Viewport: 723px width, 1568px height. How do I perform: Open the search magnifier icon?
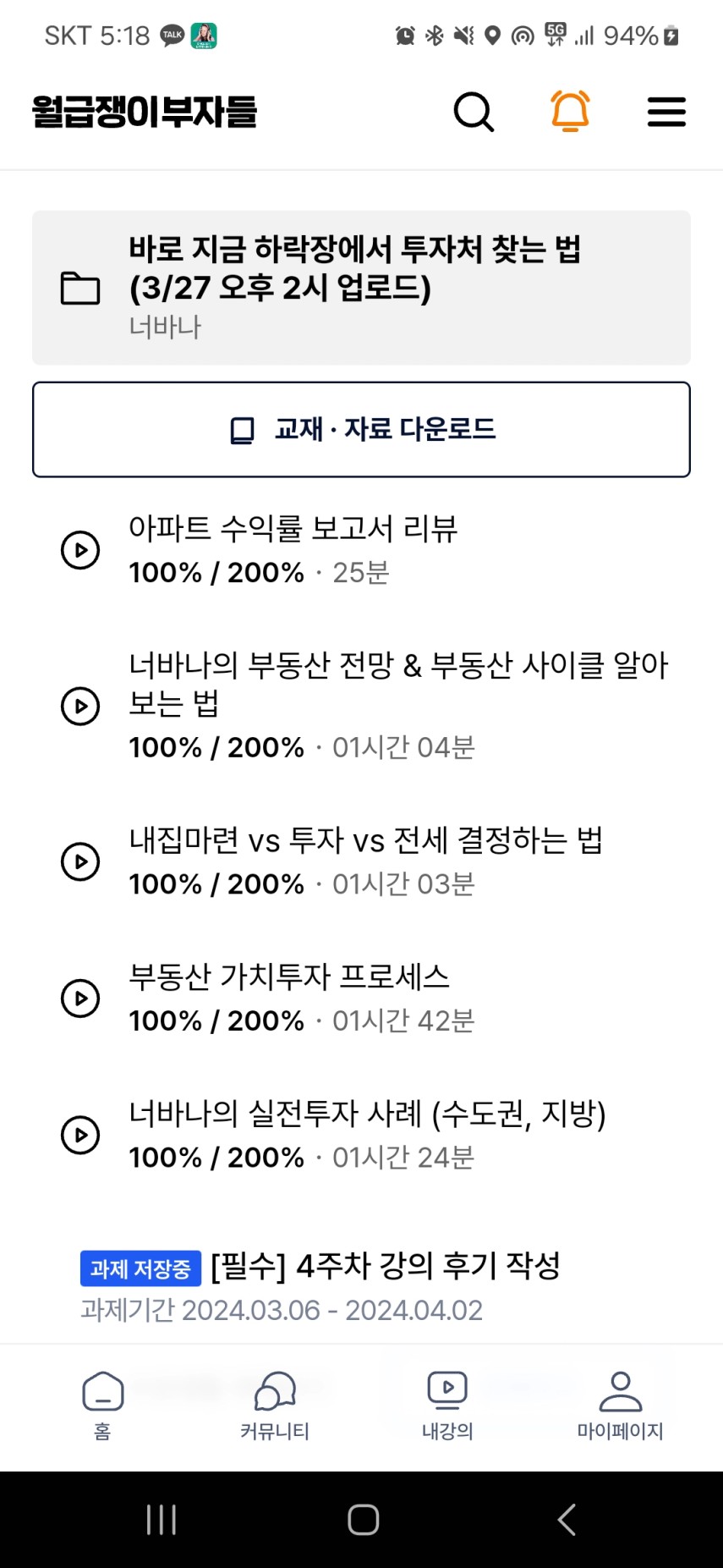tap(474, 112)
